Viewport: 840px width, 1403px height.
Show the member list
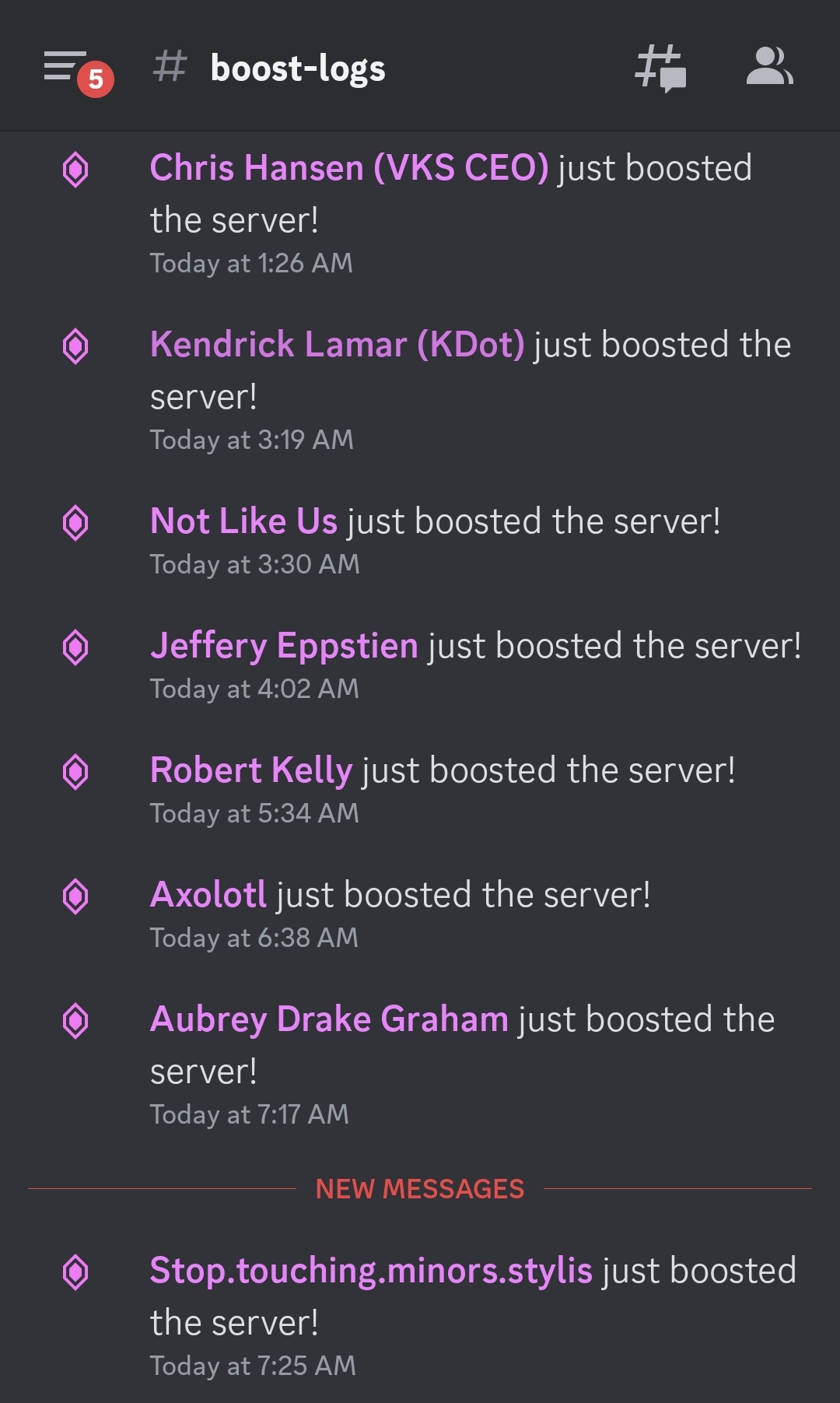tap(768, 67)
